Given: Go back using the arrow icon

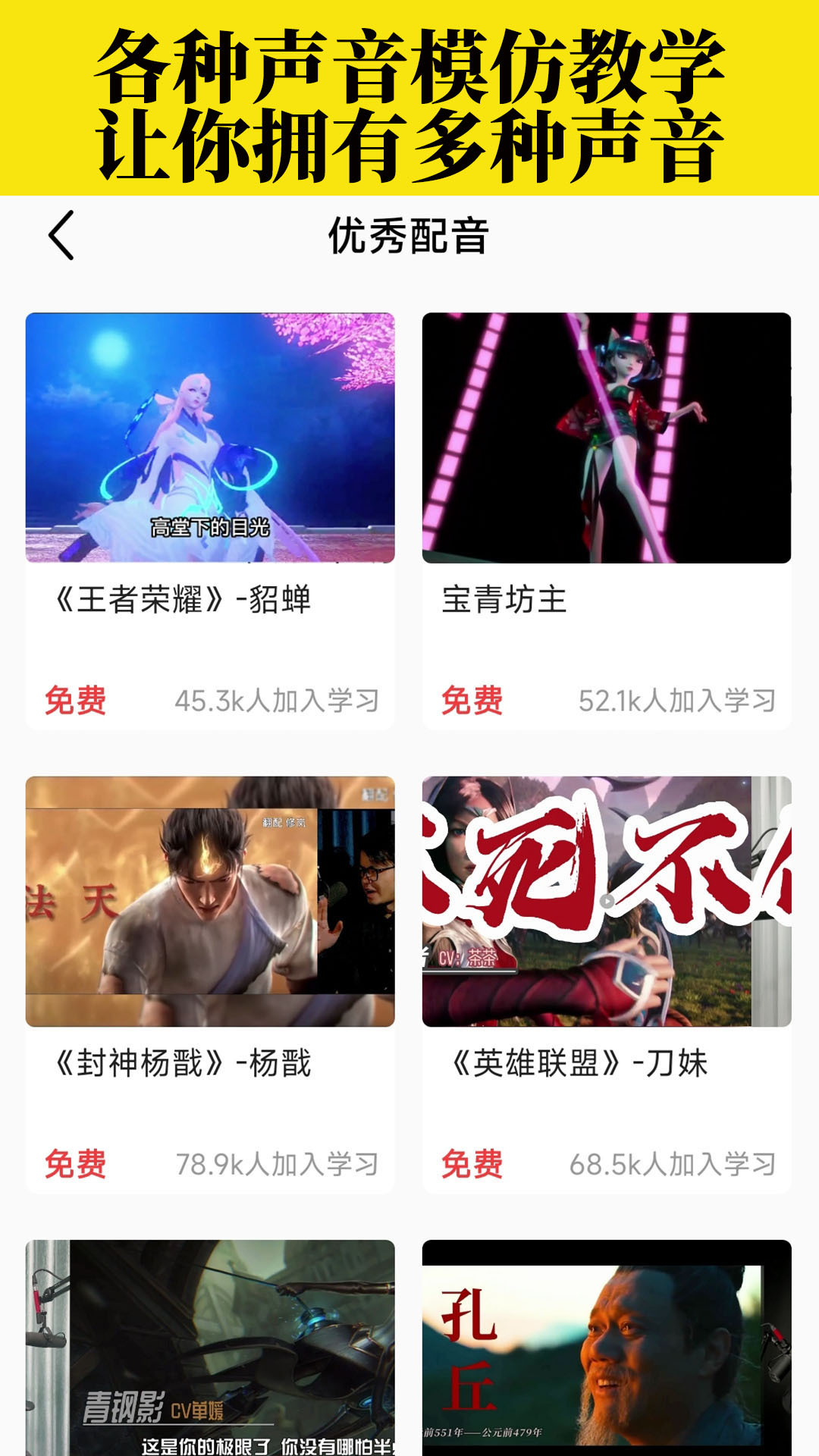Looking at the screenshot, I should (x=61, y=236).
